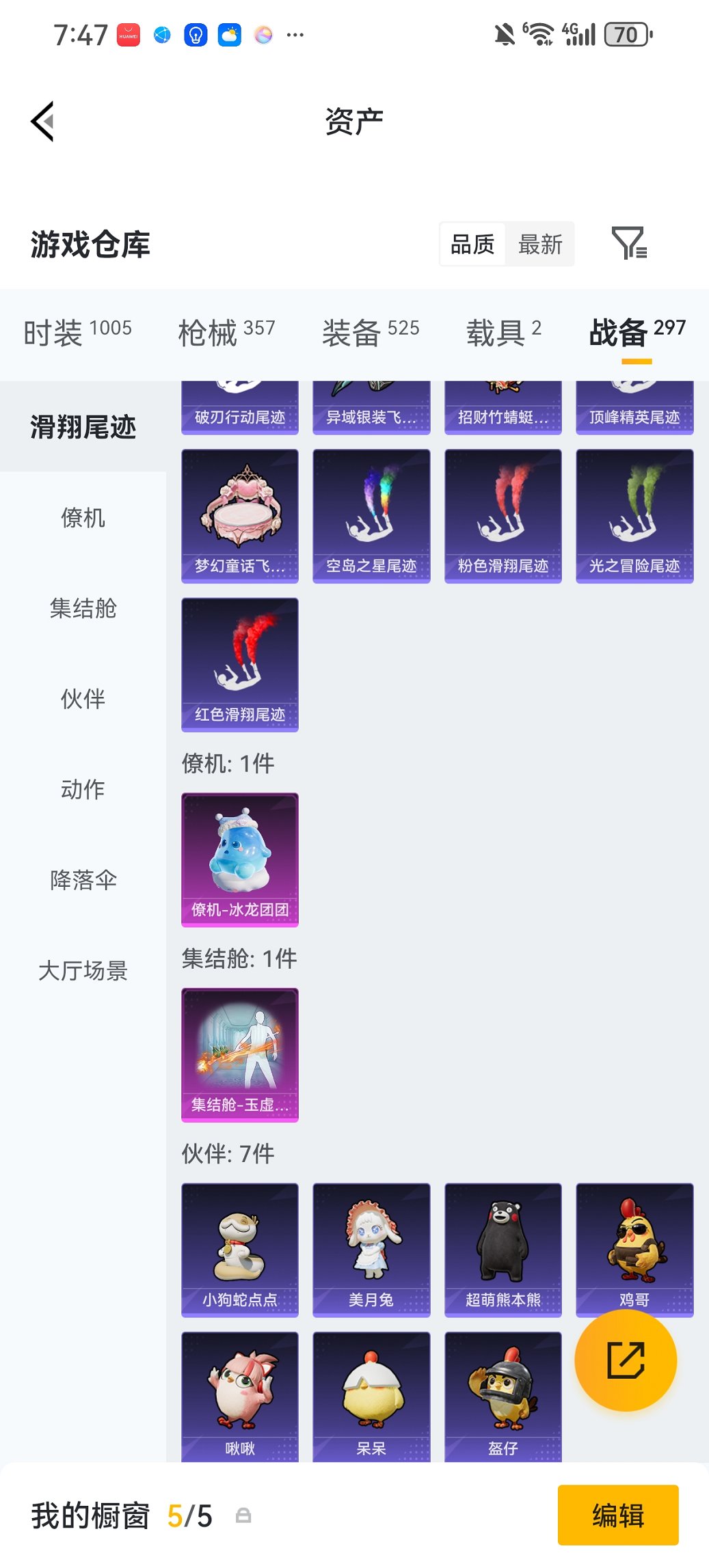Switch to the 装备 tab
Screen dimensions: 709x1568
coord(371,333)
